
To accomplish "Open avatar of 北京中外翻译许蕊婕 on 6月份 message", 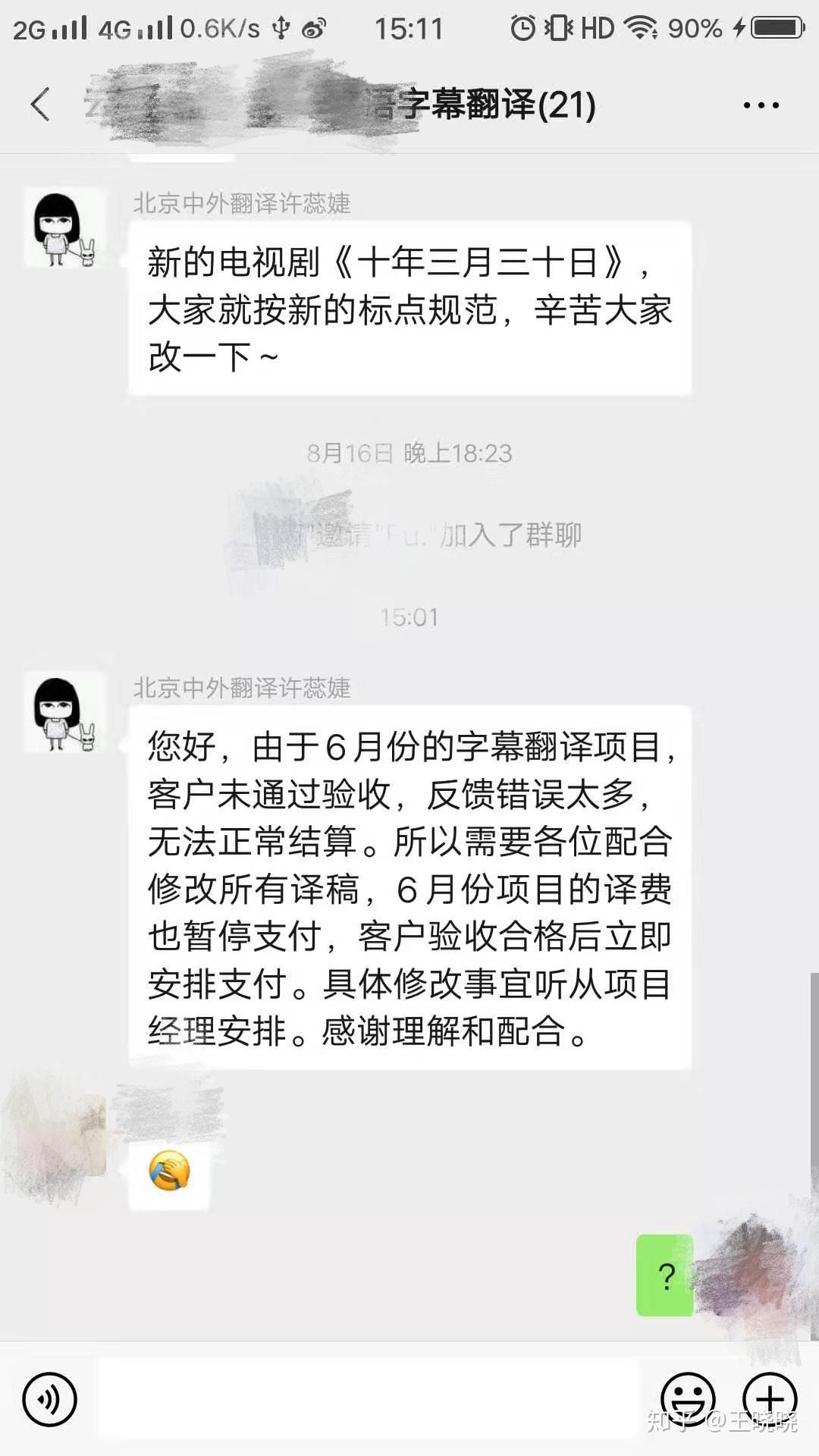I will tap(65, 712).
